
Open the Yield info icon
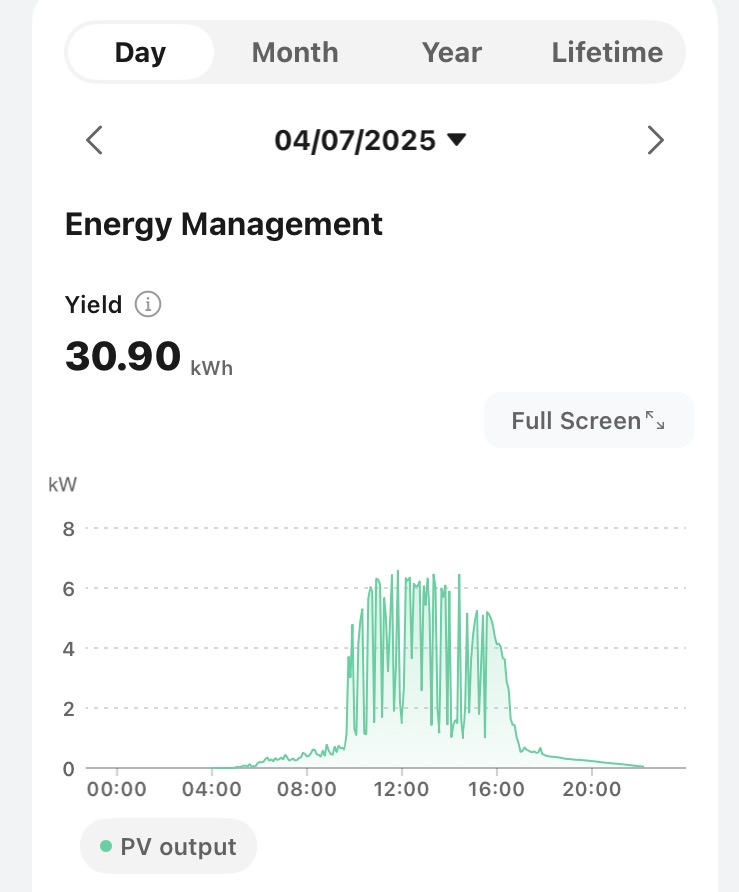point(148,305)
